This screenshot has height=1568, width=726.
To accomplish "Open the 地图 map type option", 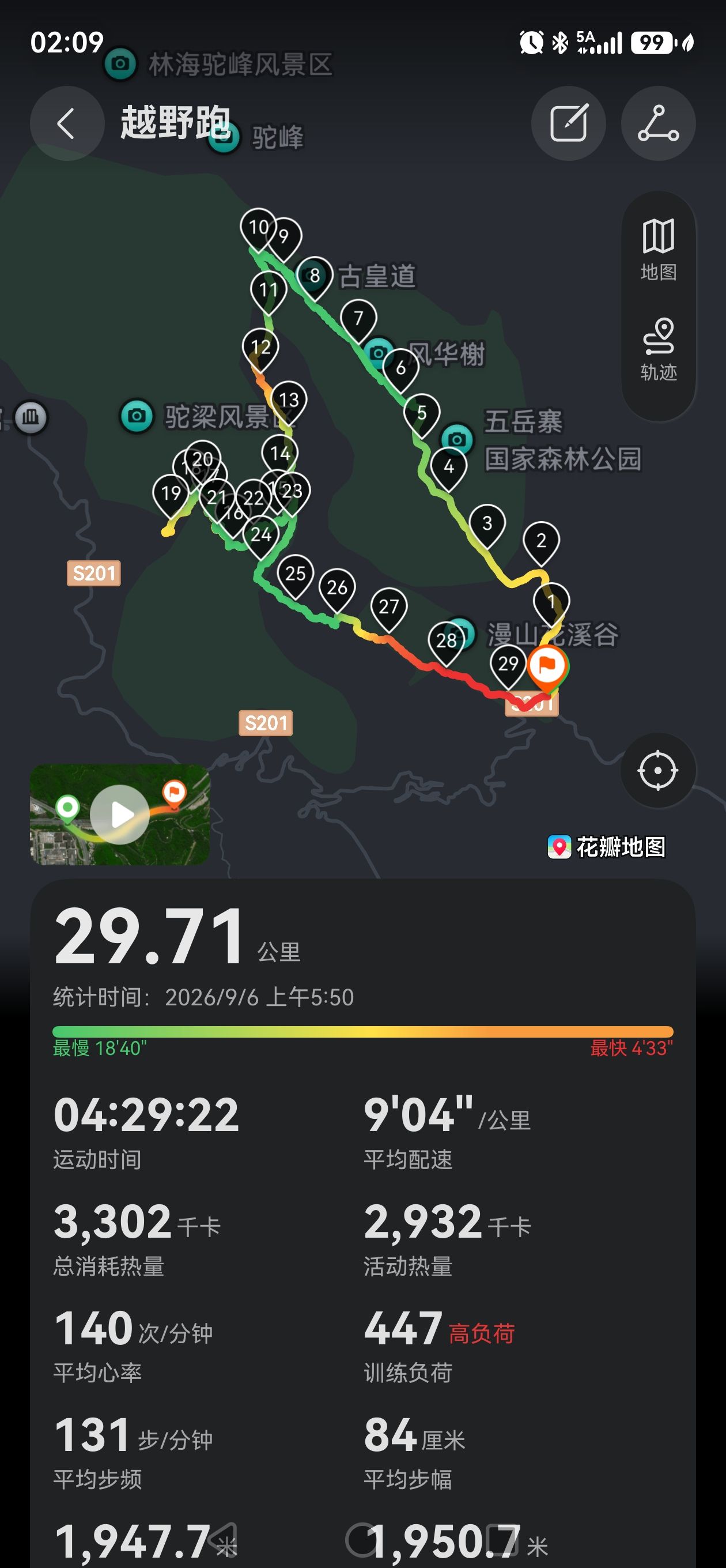I will click(x=659, y=250).
